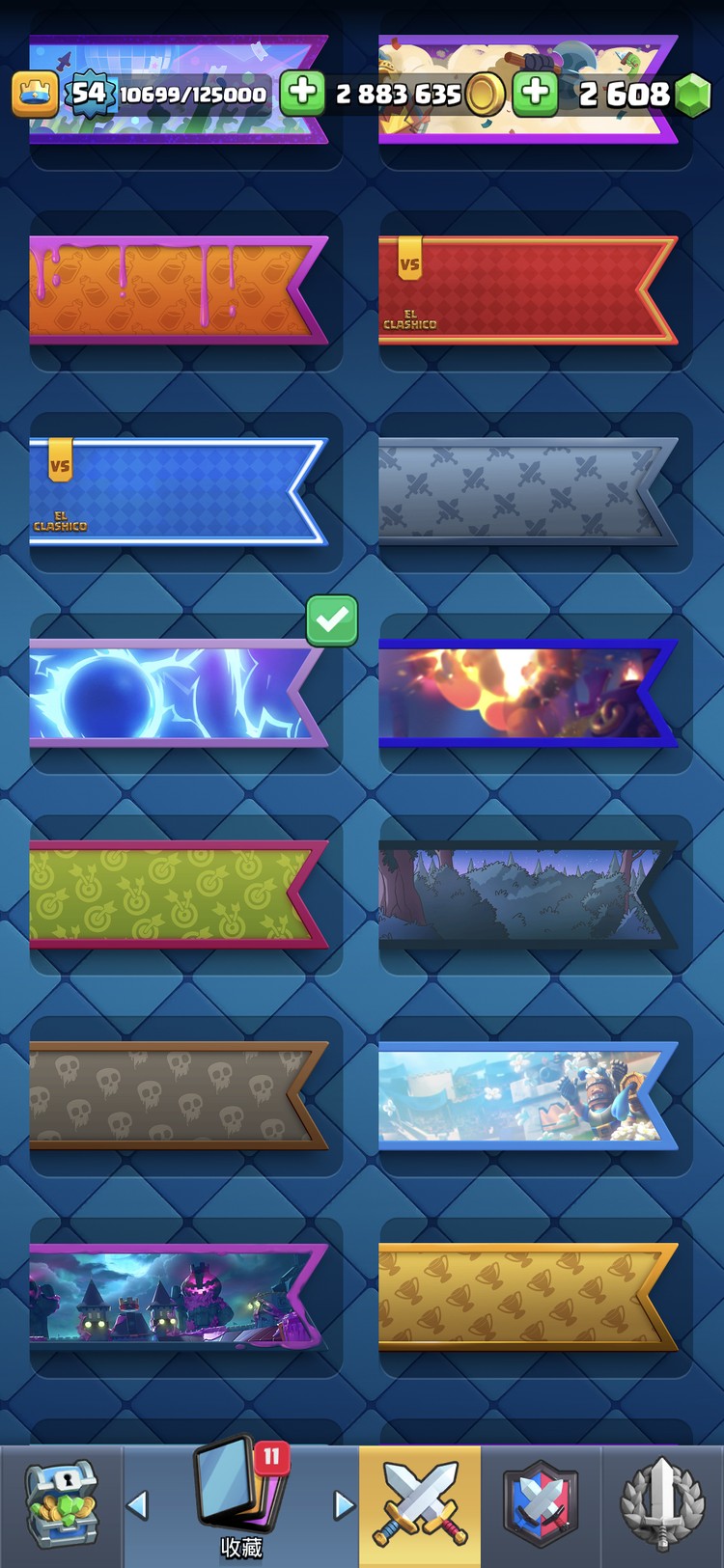Open the shop chest tab
The width and height of the screenshot is (724, 1568).
(61, 1505)
